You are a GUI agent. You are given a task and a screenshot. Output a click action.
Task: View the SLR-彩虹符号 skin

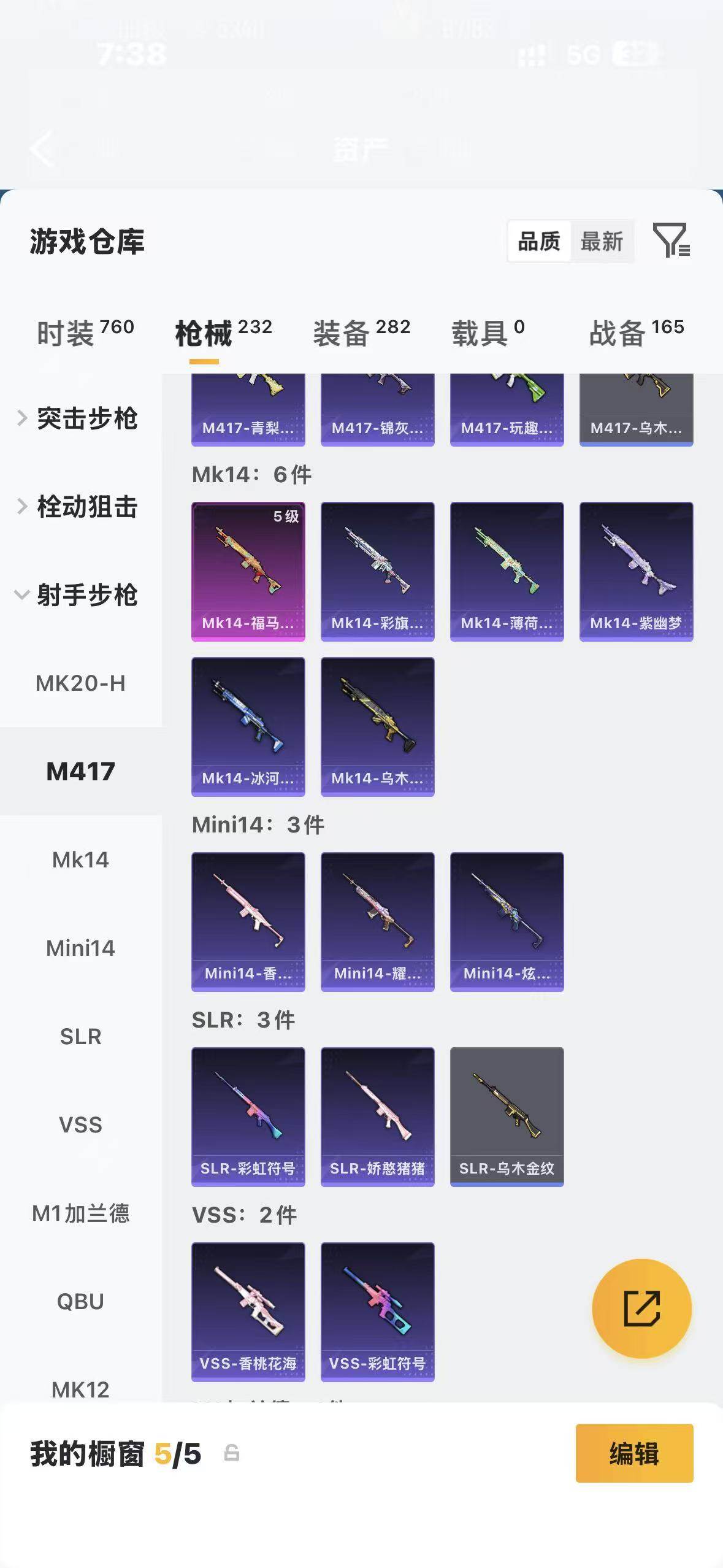[248, 1116]
